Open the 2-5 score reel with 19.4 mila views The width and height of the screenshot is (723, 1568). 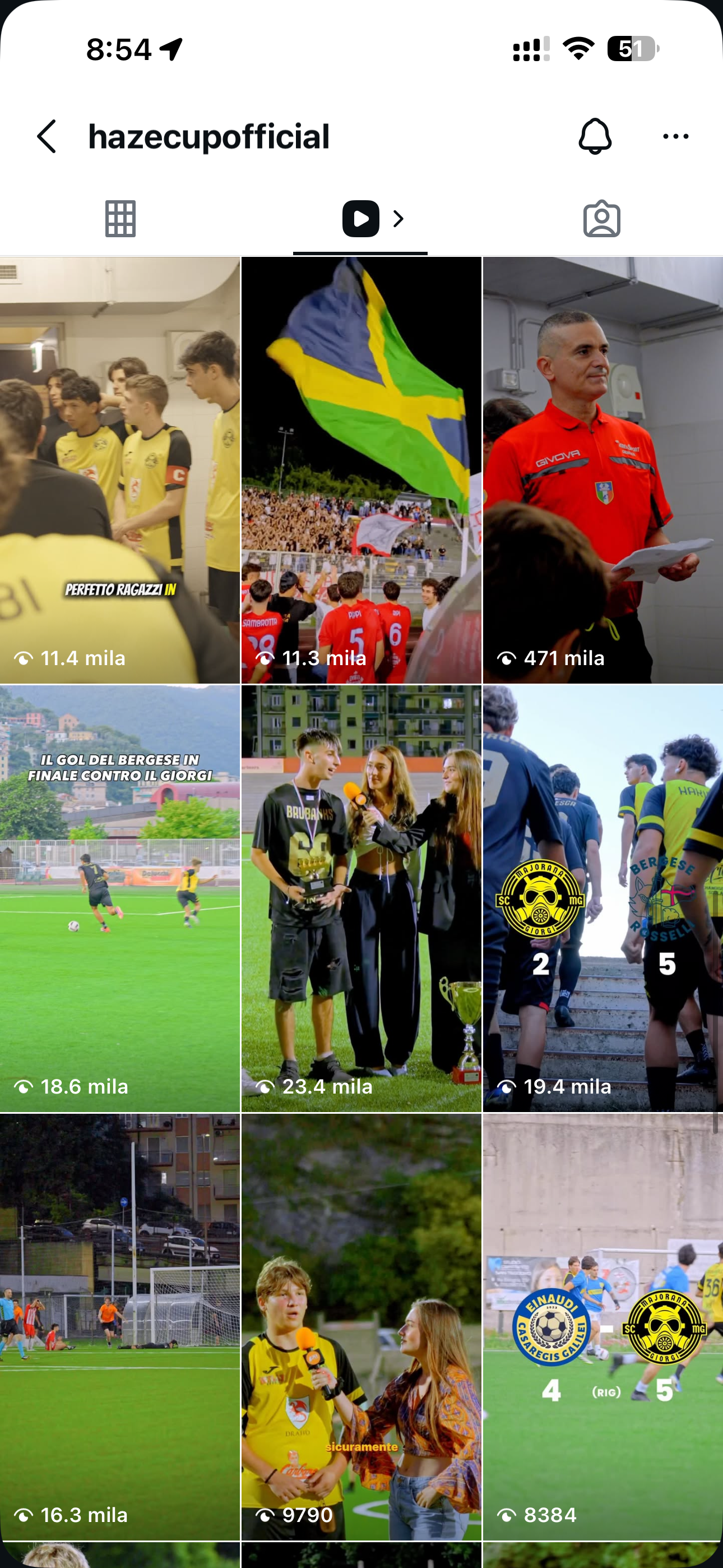(602, 898)
